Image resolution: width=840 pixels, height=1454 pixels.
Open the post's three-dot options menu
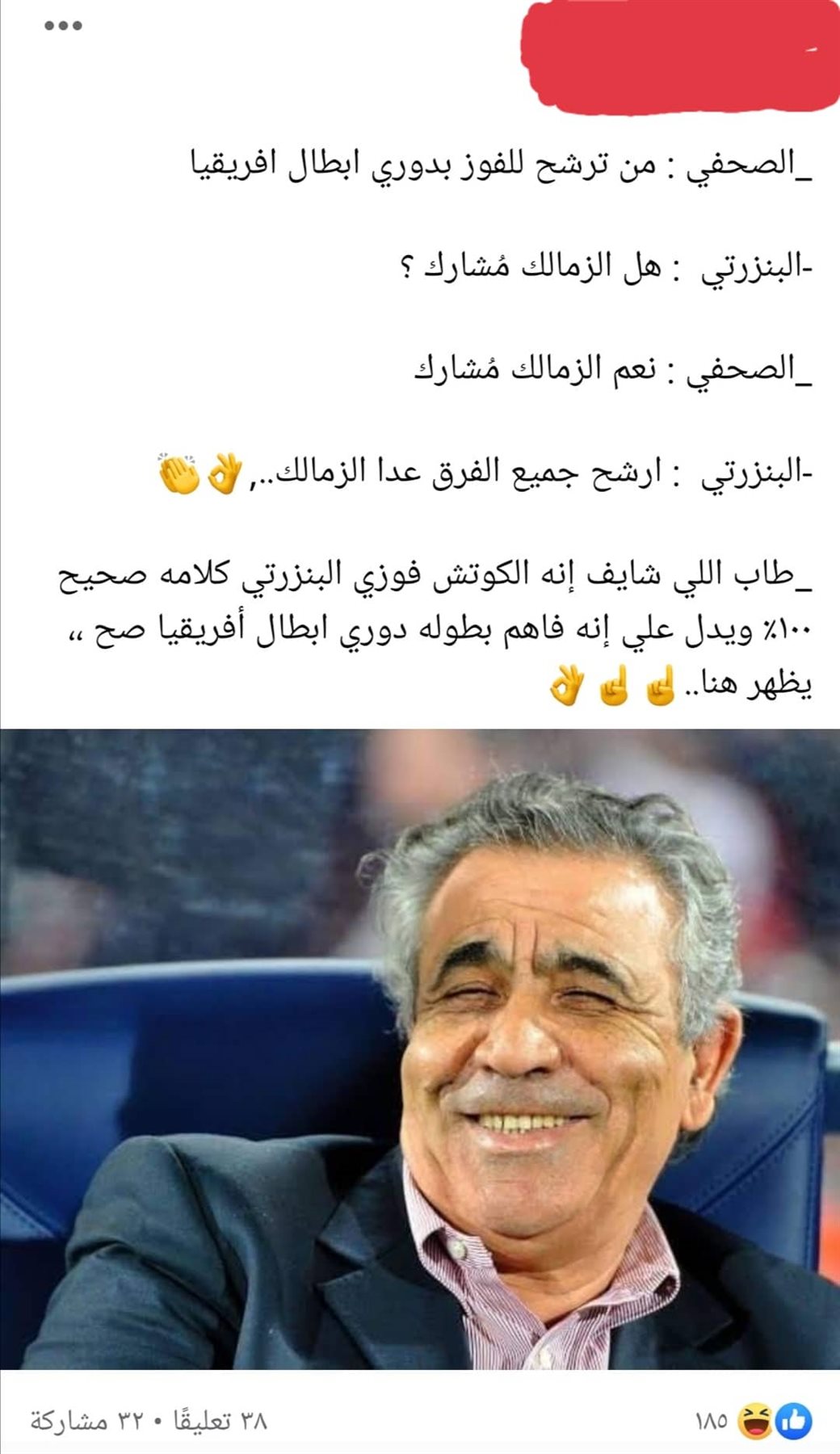click(x=63, y=26)
